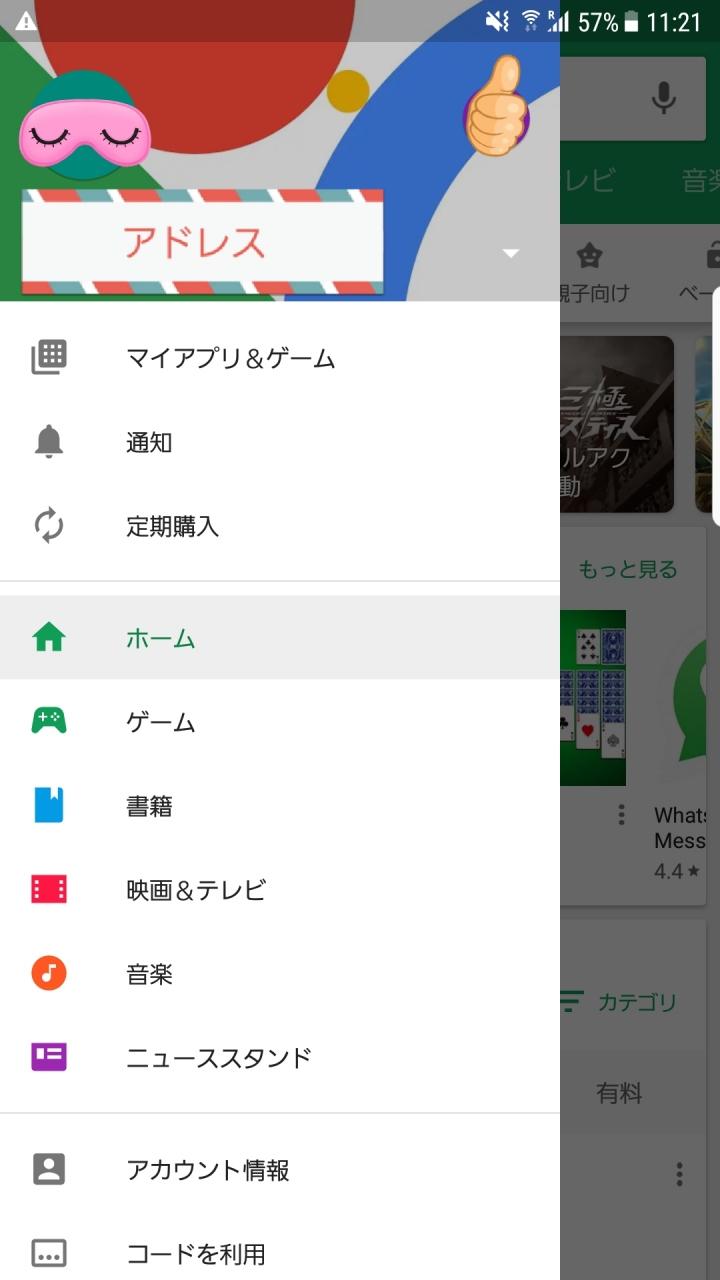Go to 音楽 music section
This screenshot has width=720, height=1280.
coord(280,974)
